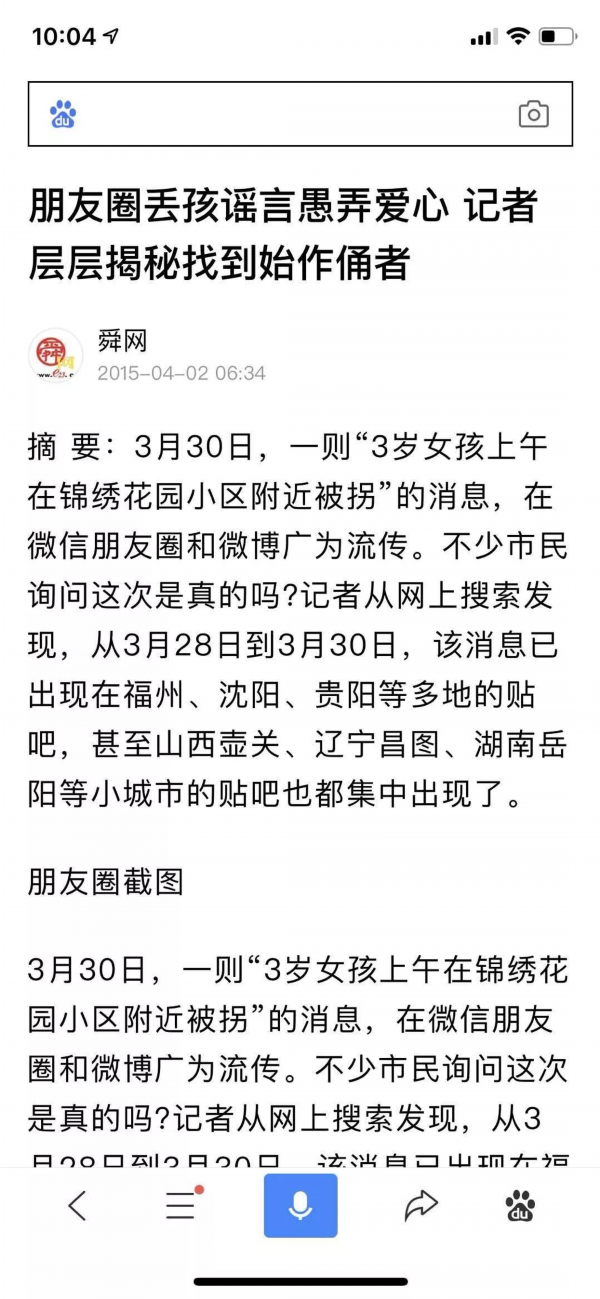Viewport: 600px width, 1299px height.
Task: Share this article
Action: tap(421, 1206)
